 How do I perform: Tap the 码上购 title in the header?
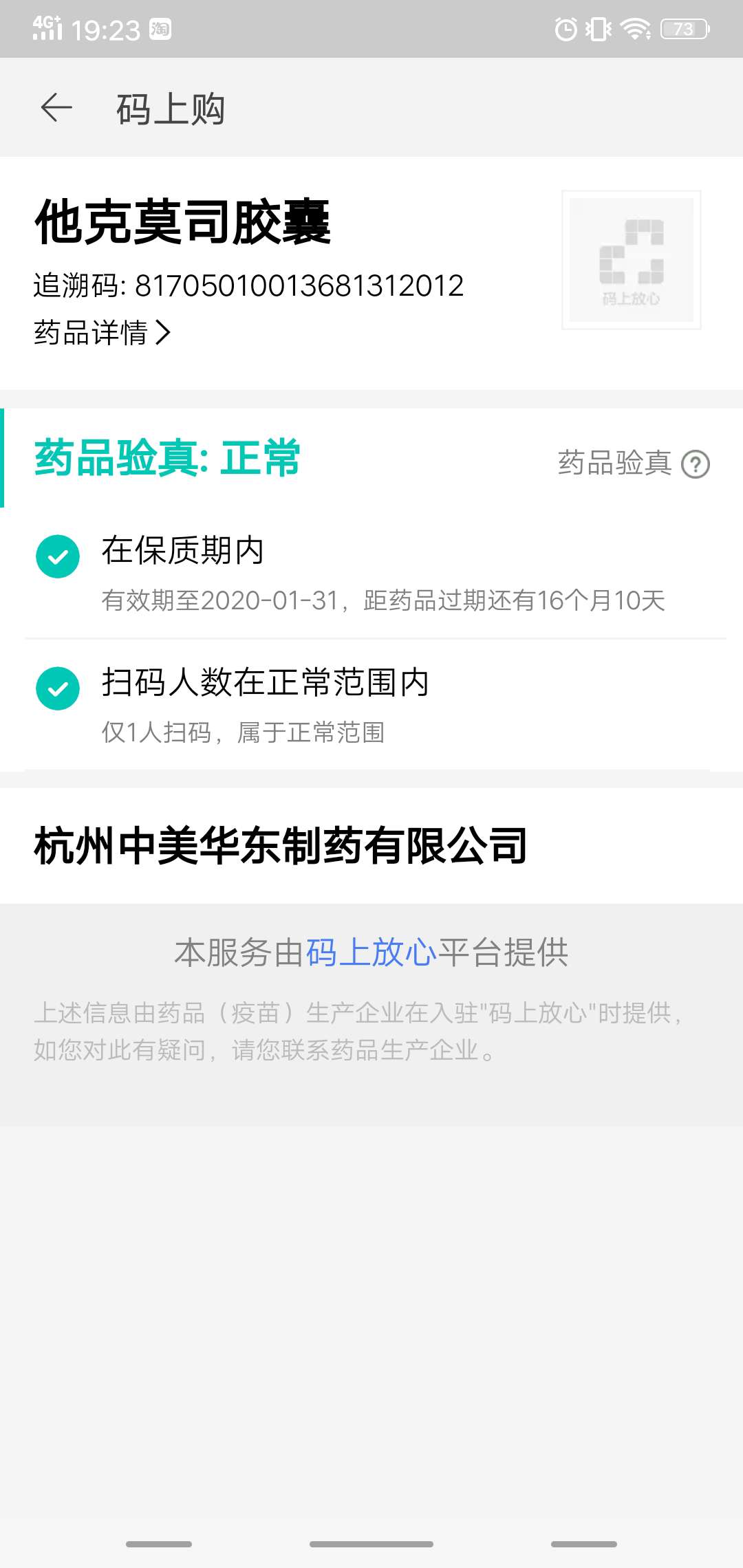pyautogui.click(x=171, y=108)
